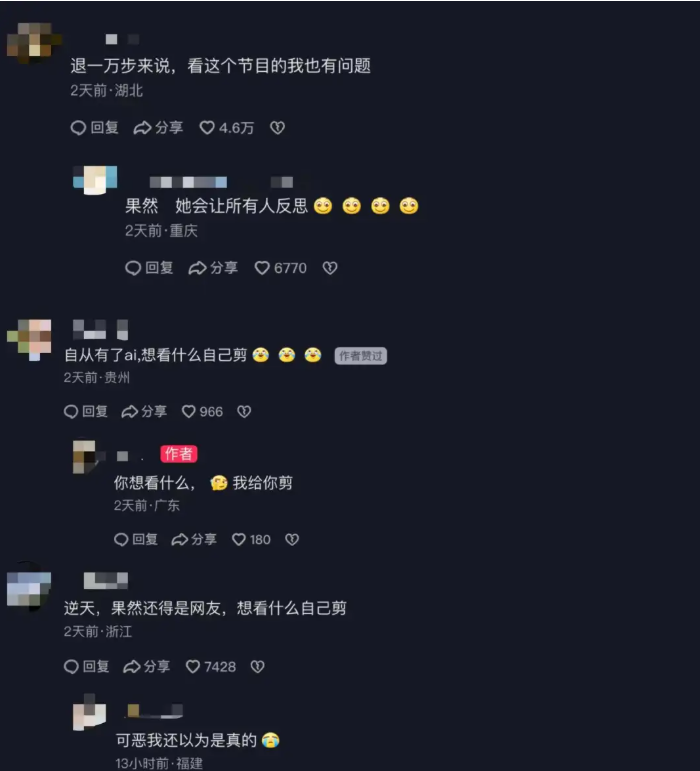Share the 她会让所有人反思 comment

[213, 268]
